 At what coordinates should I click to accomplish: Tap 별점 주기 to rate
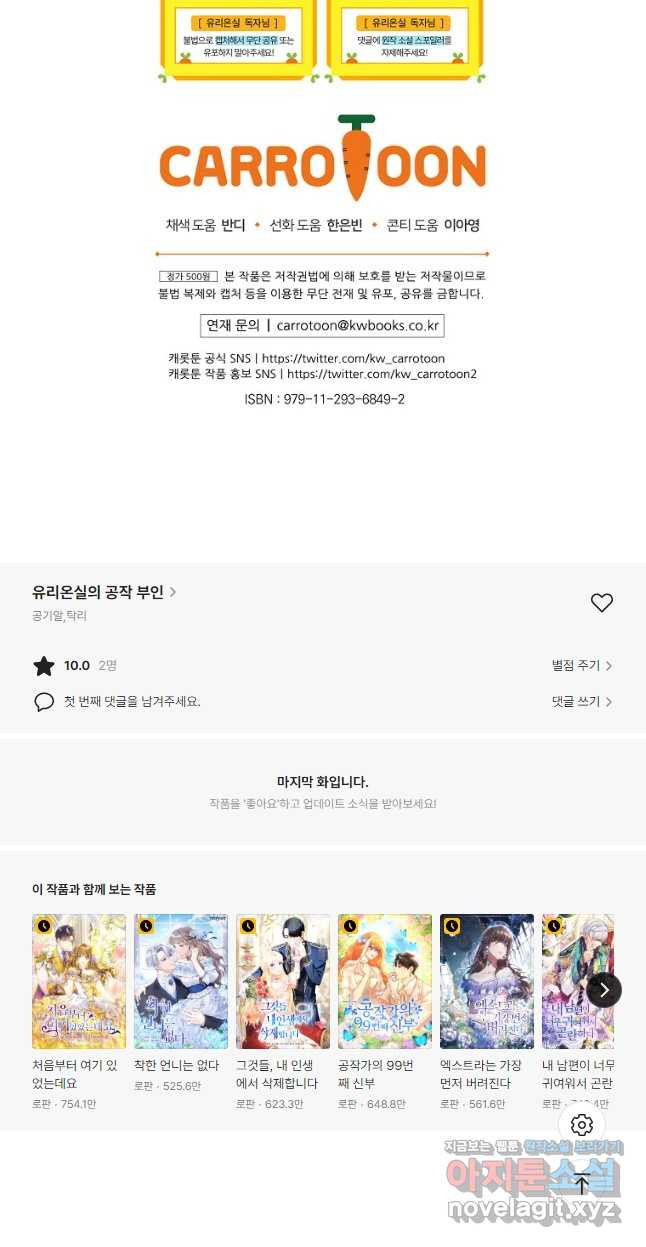point(581,666)
